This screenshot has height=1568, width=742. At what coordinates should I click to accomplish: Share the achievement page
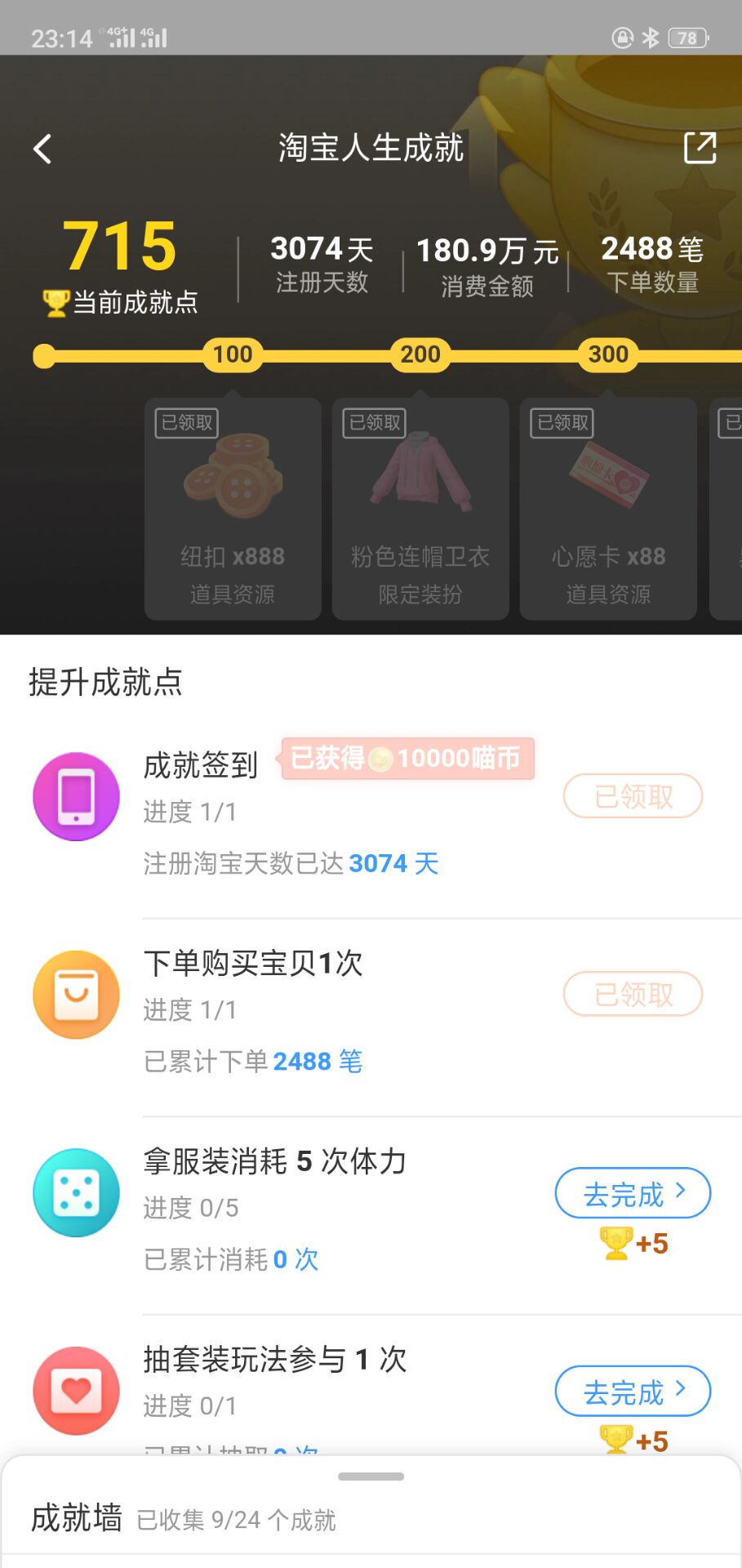click(x=700, y=148)
